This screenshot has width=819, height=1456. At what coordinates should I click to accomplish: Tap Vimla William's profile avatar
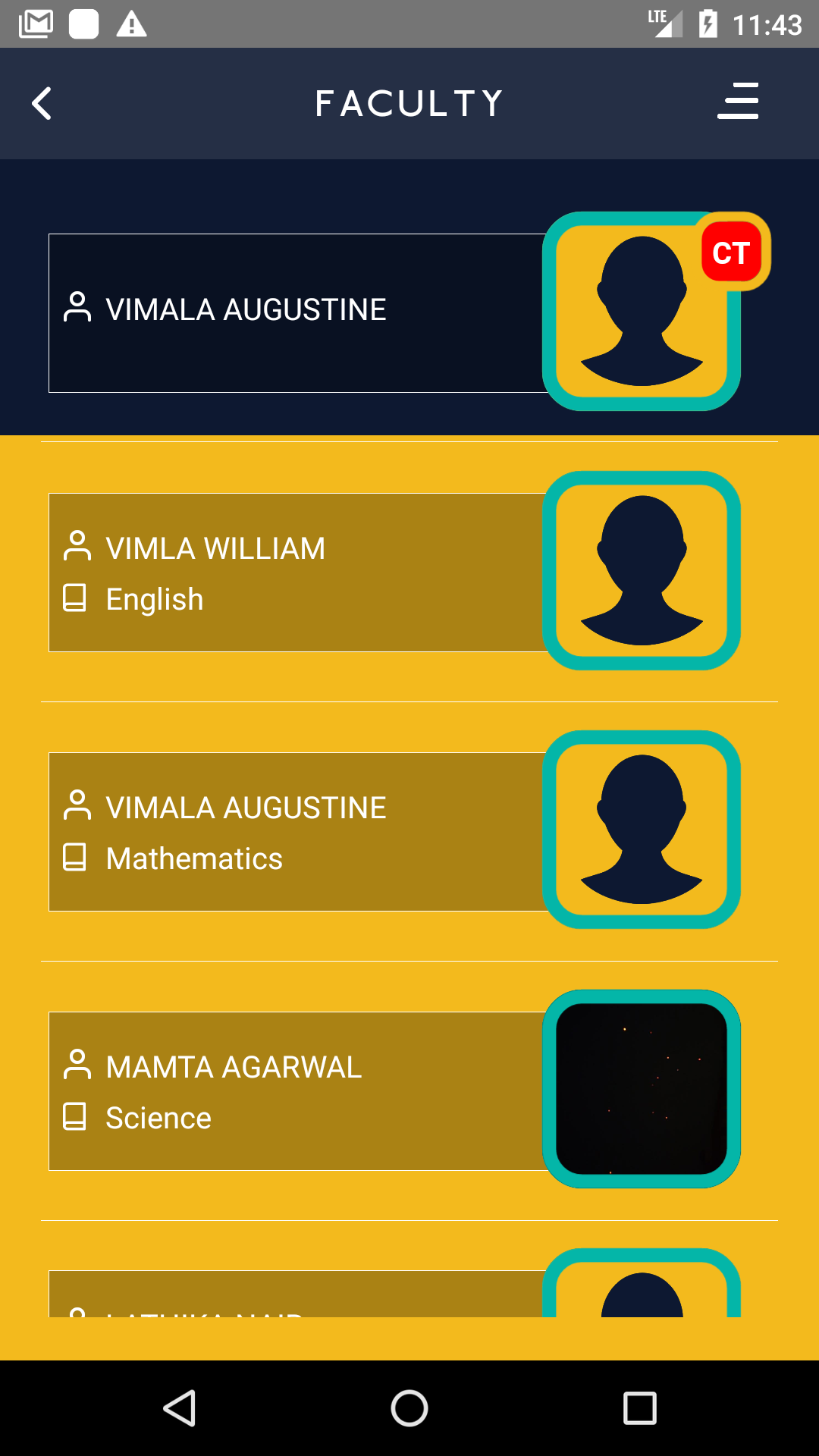(x=642, y=570)
